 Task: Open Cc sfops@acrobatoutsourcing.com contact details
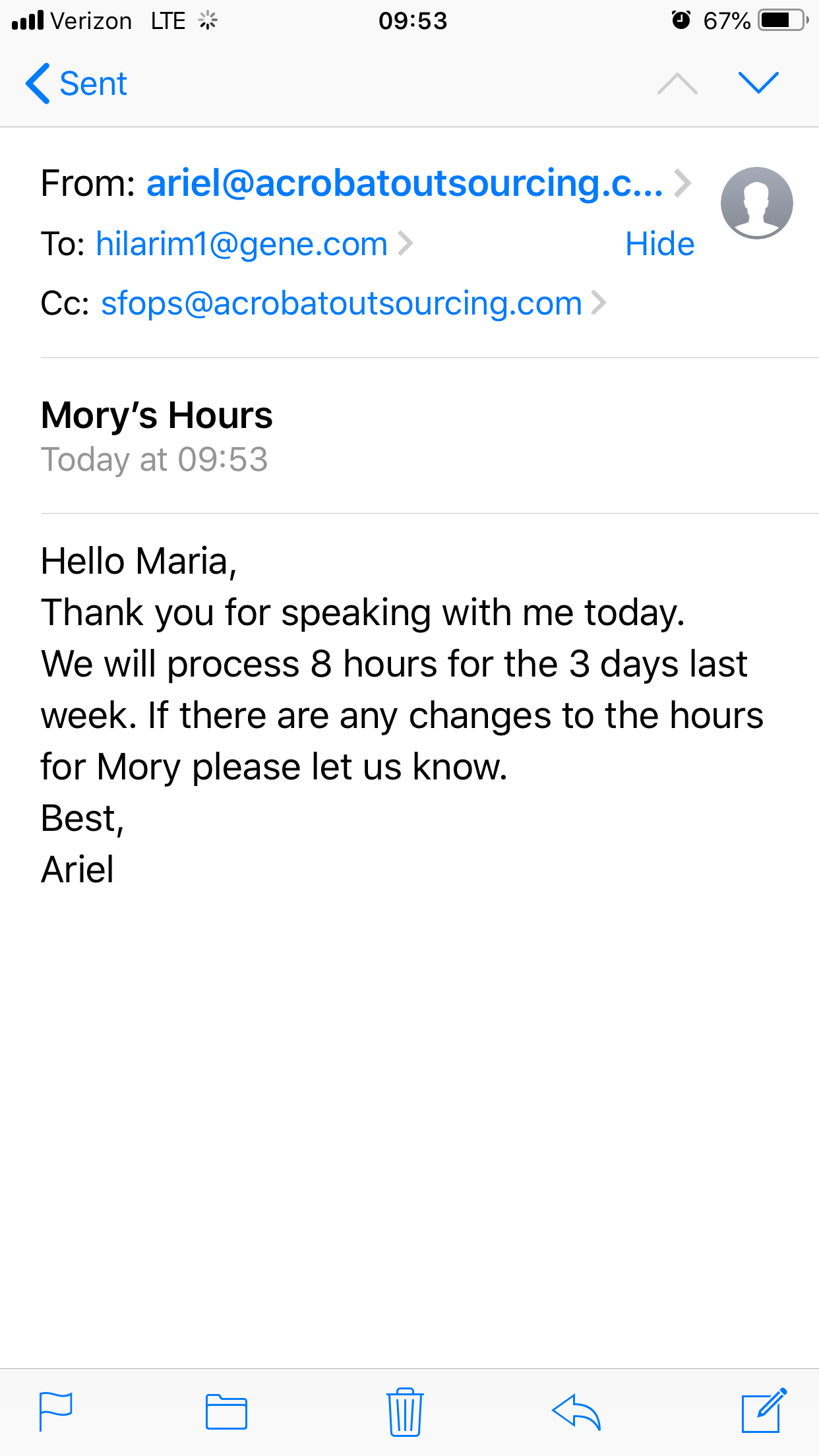342,303
